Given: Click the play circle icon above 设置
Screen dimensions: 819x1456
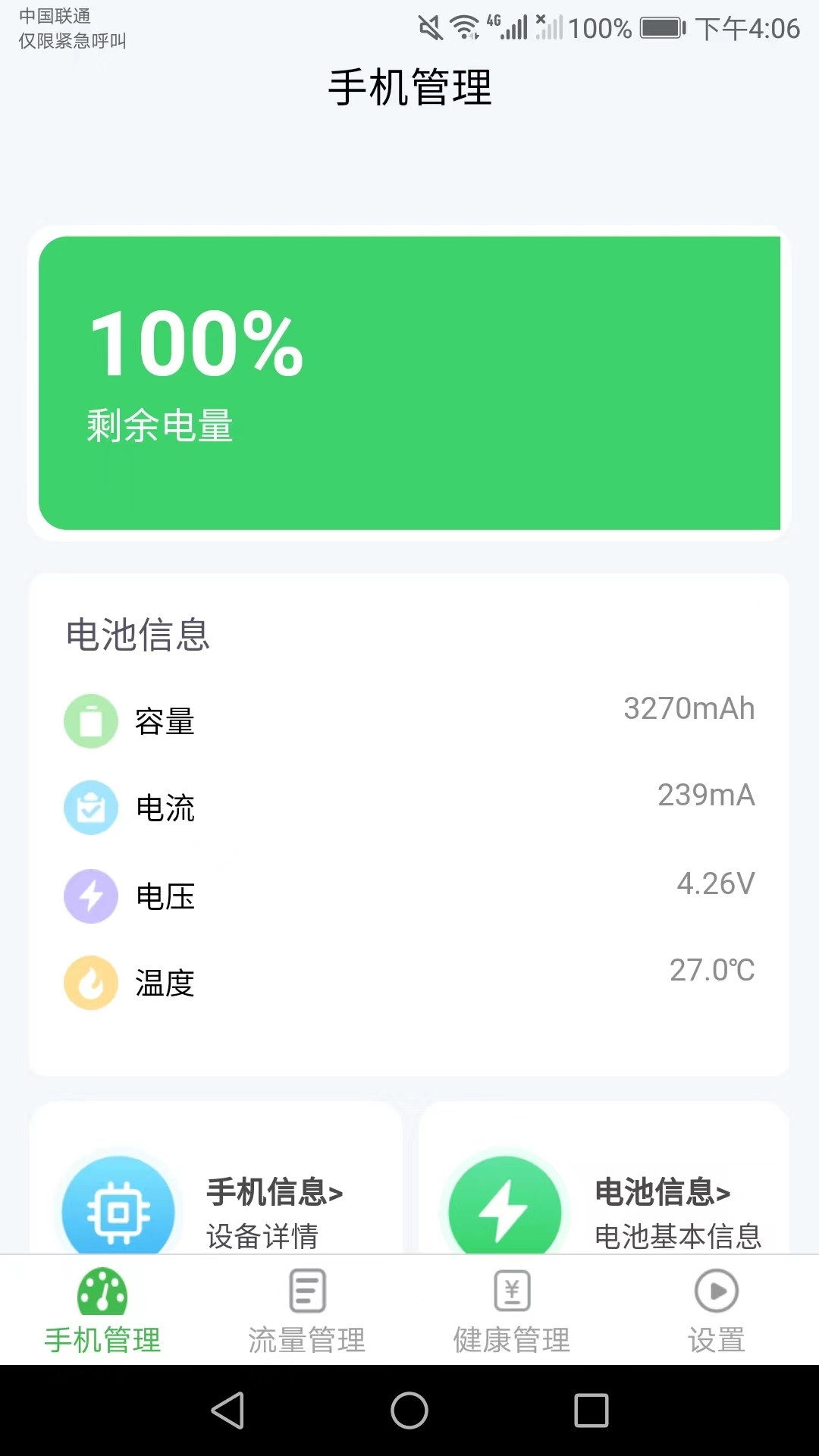Looking at the screenshot, I should coord(715,1289).
